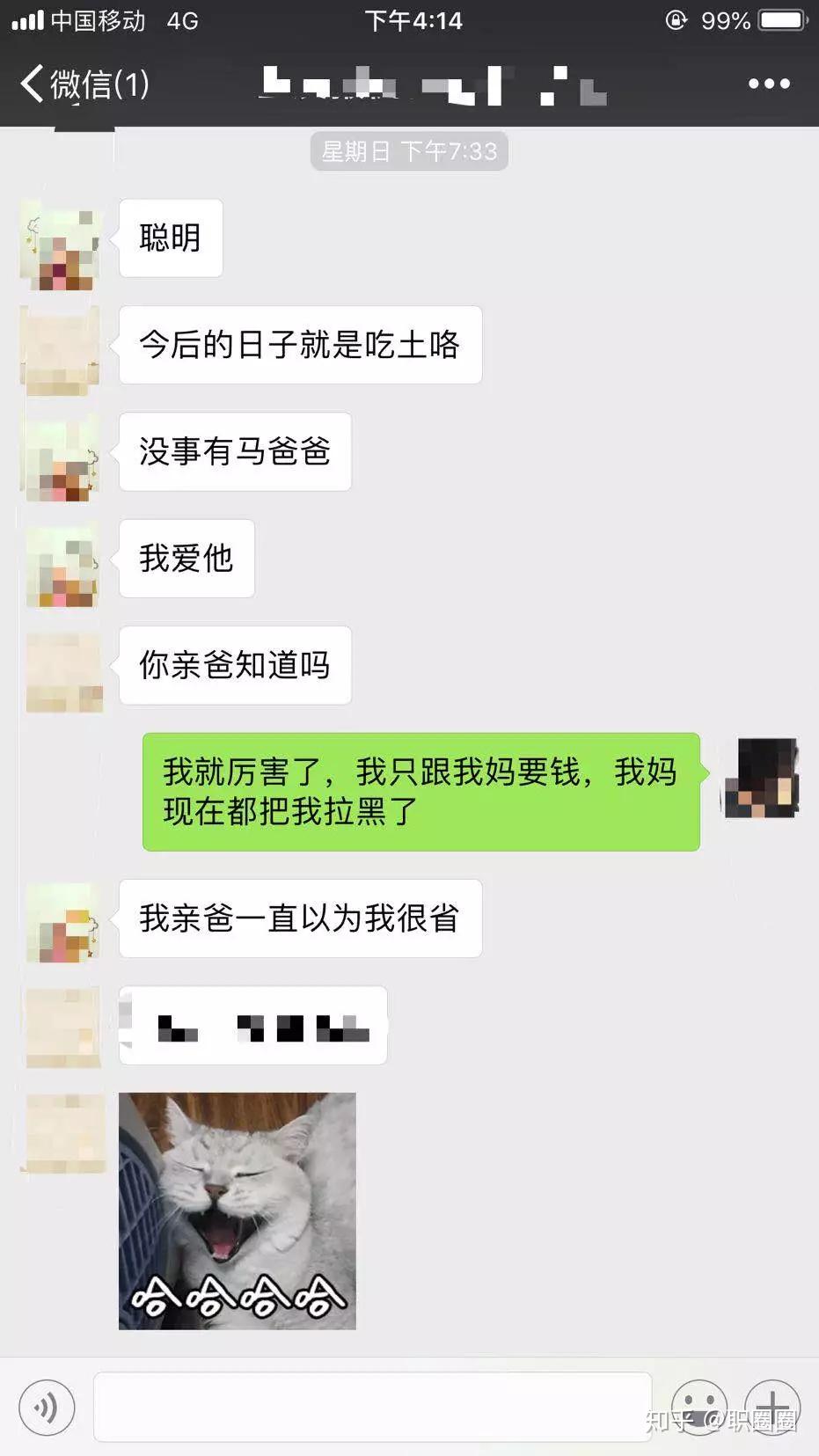The width and height of the screenshot is (819, 1456).
Task: Open the plus attachments menu
Action: point(772,1407)
